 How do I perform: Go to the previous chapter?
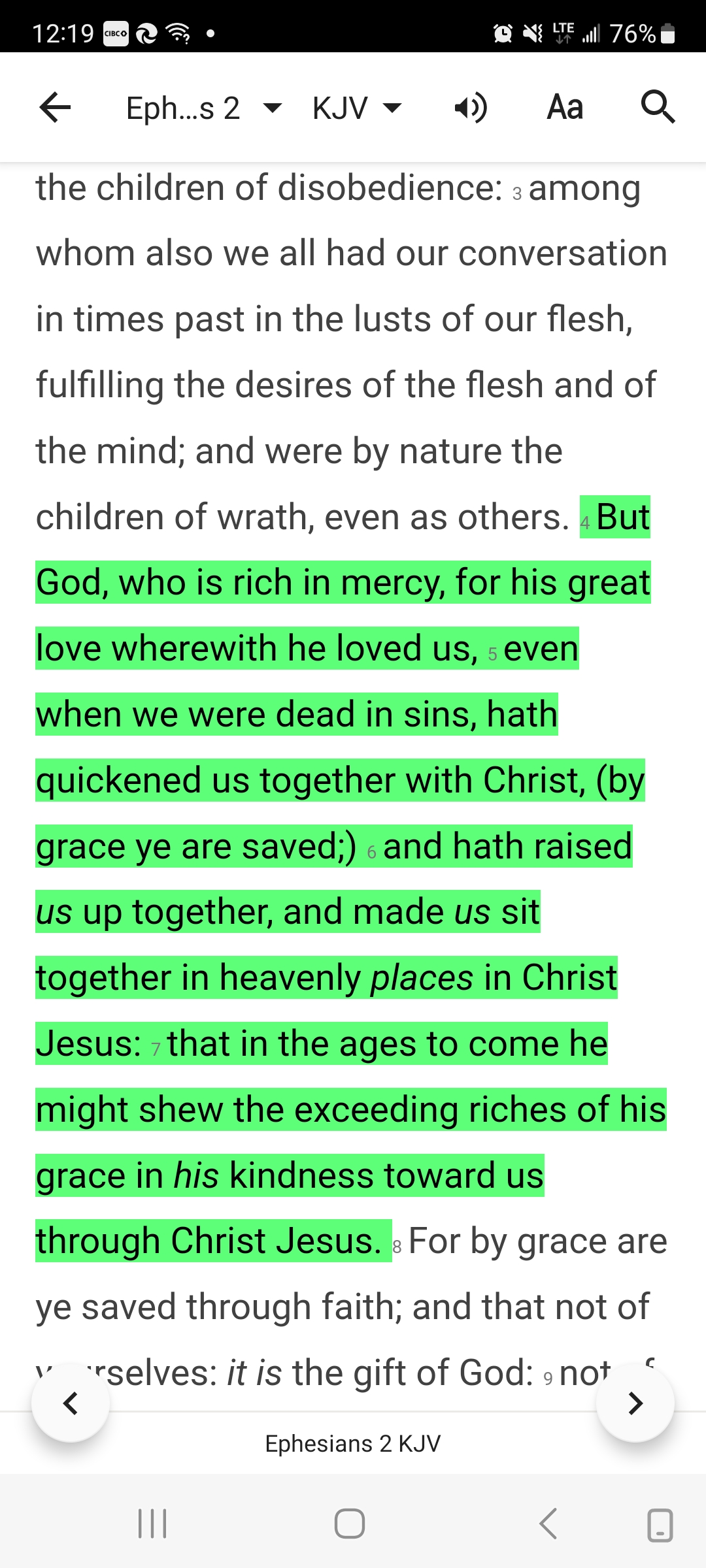71,1403
